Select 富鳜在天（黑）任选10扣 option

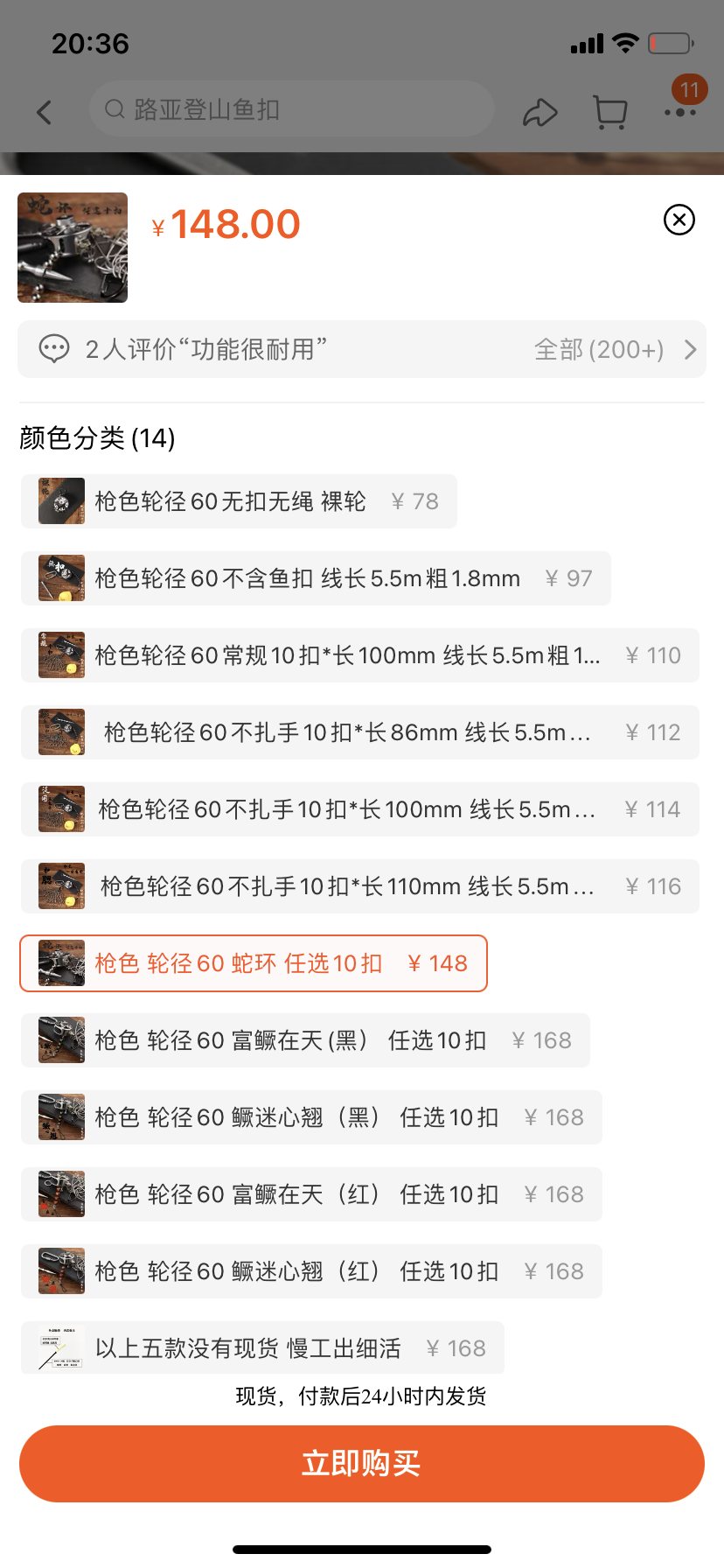(305, 1040)
